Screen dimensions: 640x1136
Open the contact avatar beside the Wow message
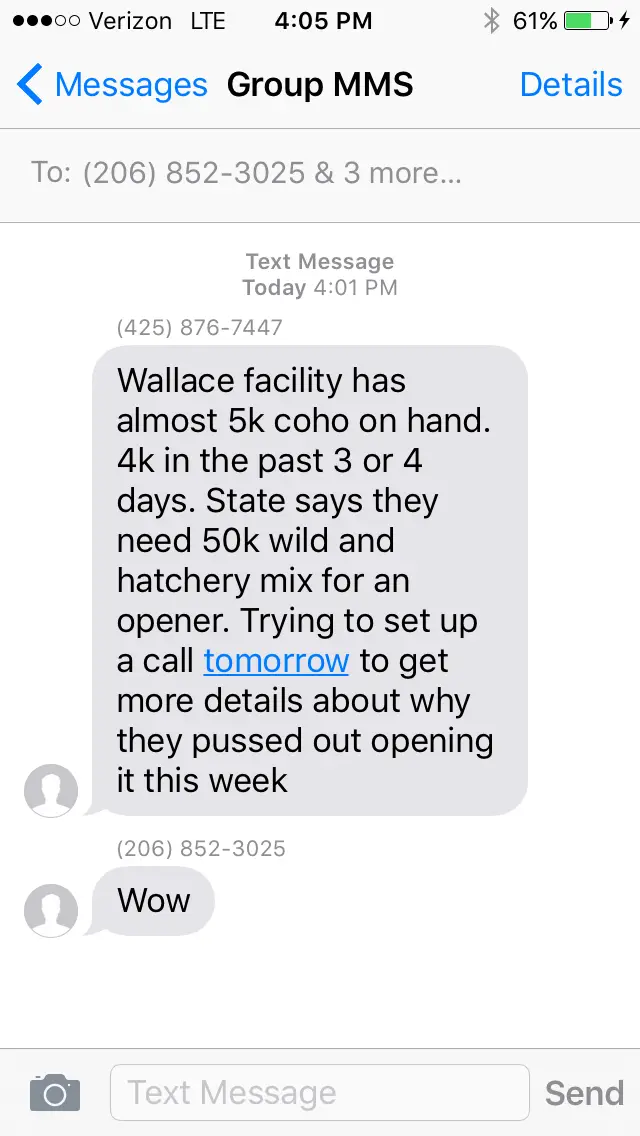tap(51, 911)
